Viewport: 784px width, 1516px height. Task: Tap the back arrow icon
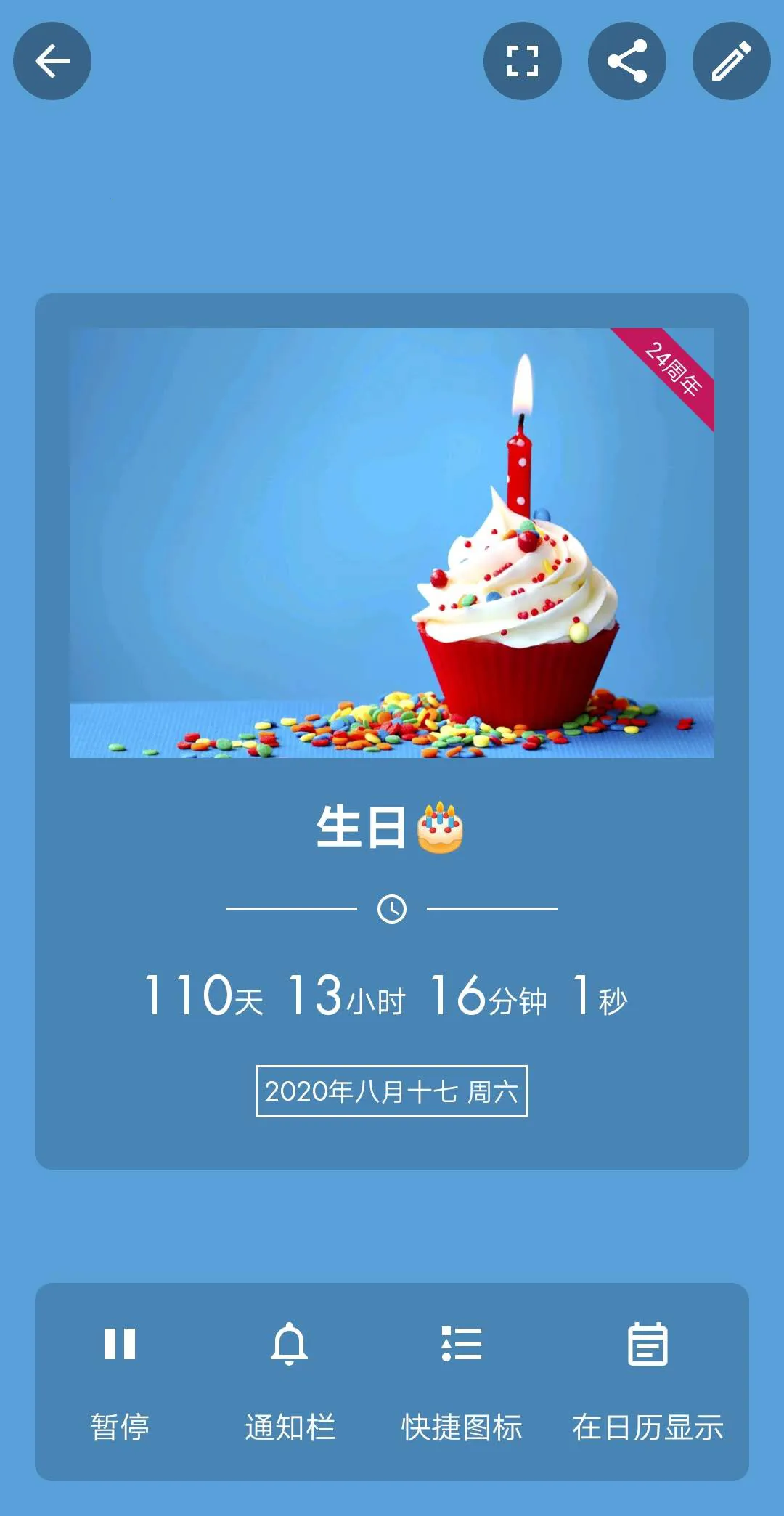[52, 62]
